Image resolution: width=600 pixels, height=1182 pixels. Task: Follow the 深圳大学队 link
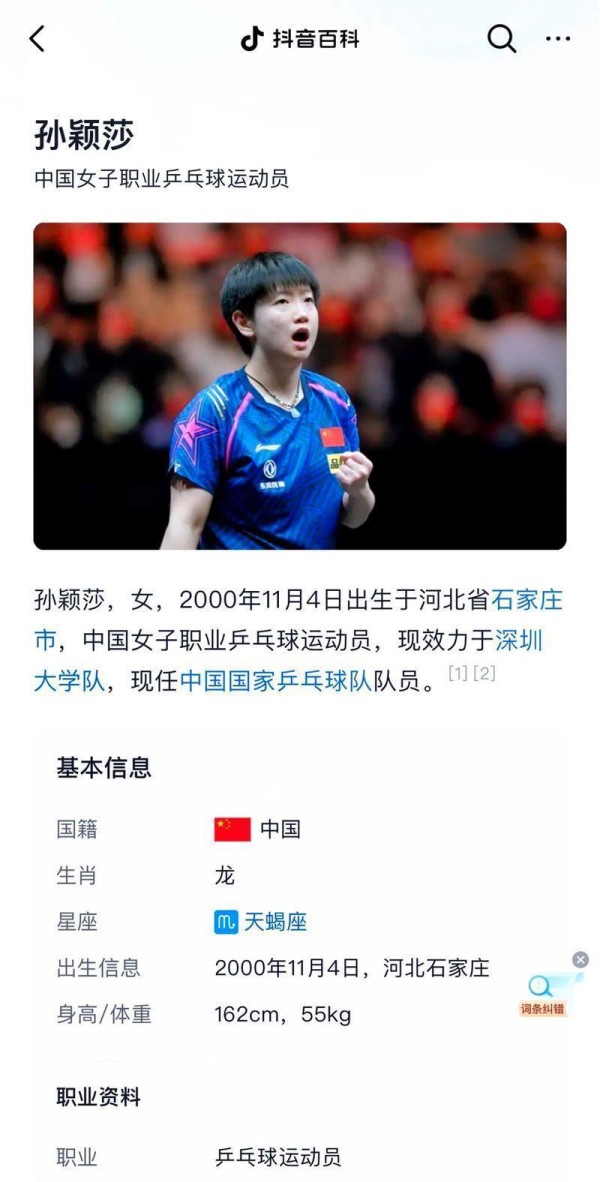point(519,640)
